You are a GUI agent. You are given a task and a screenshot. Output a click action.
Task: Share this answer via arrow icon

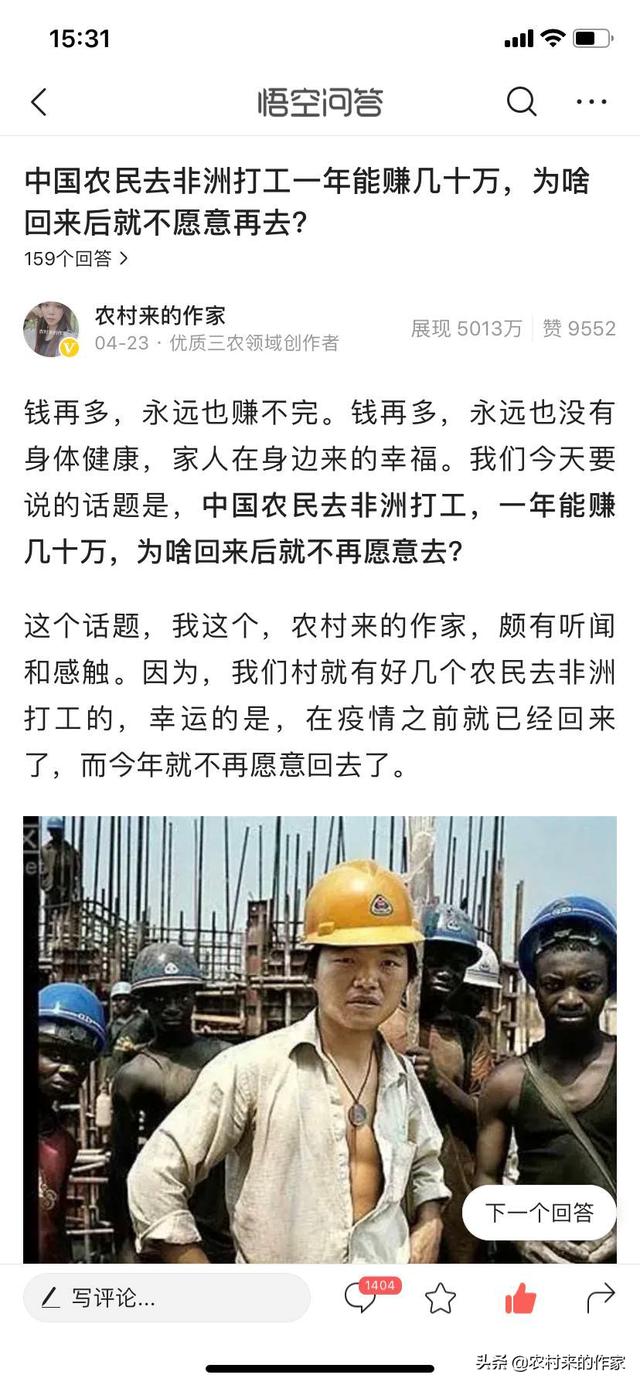click(600, 1298)
